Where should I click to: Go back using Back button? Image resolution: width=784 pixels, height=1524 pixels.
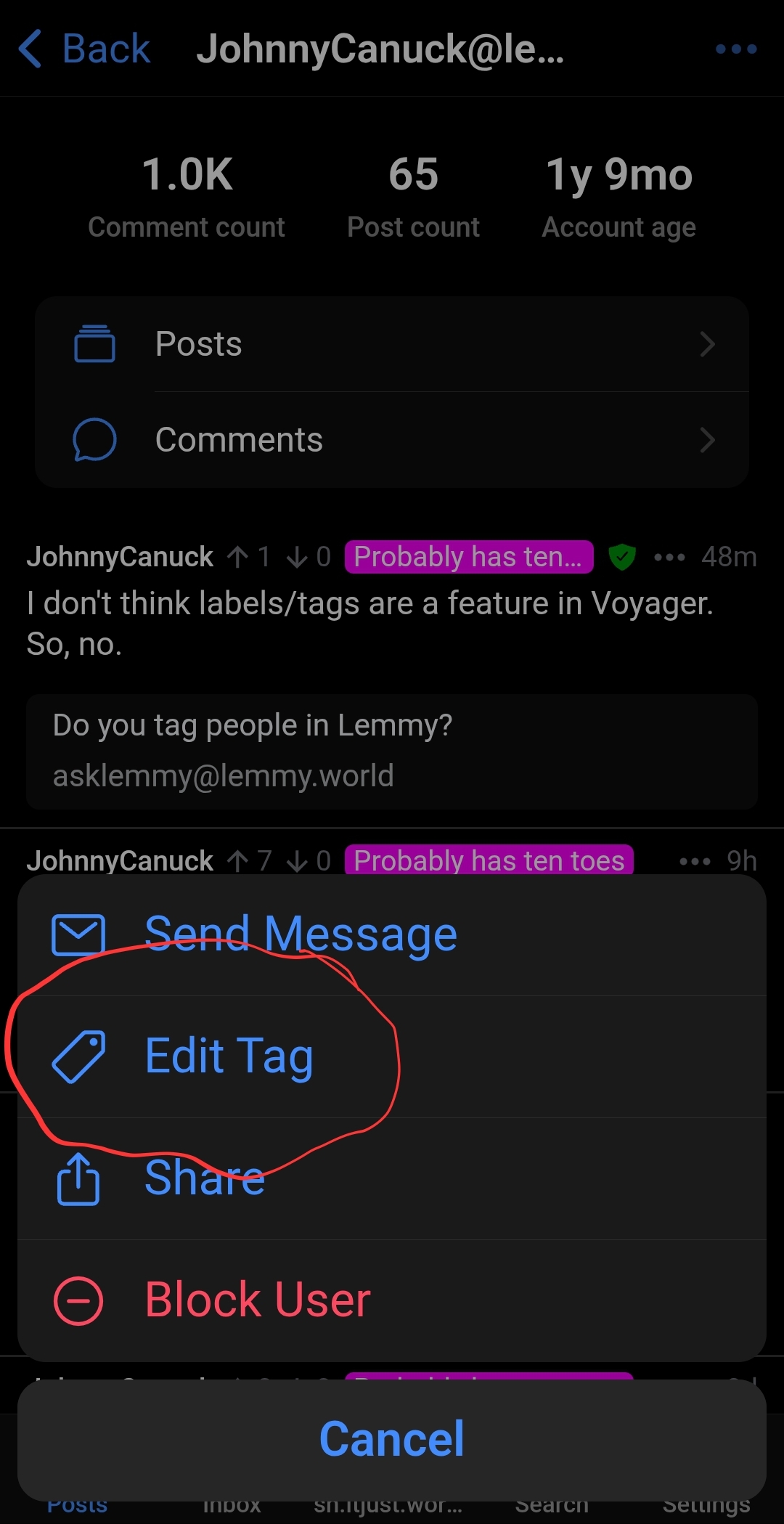pos(84,49)
